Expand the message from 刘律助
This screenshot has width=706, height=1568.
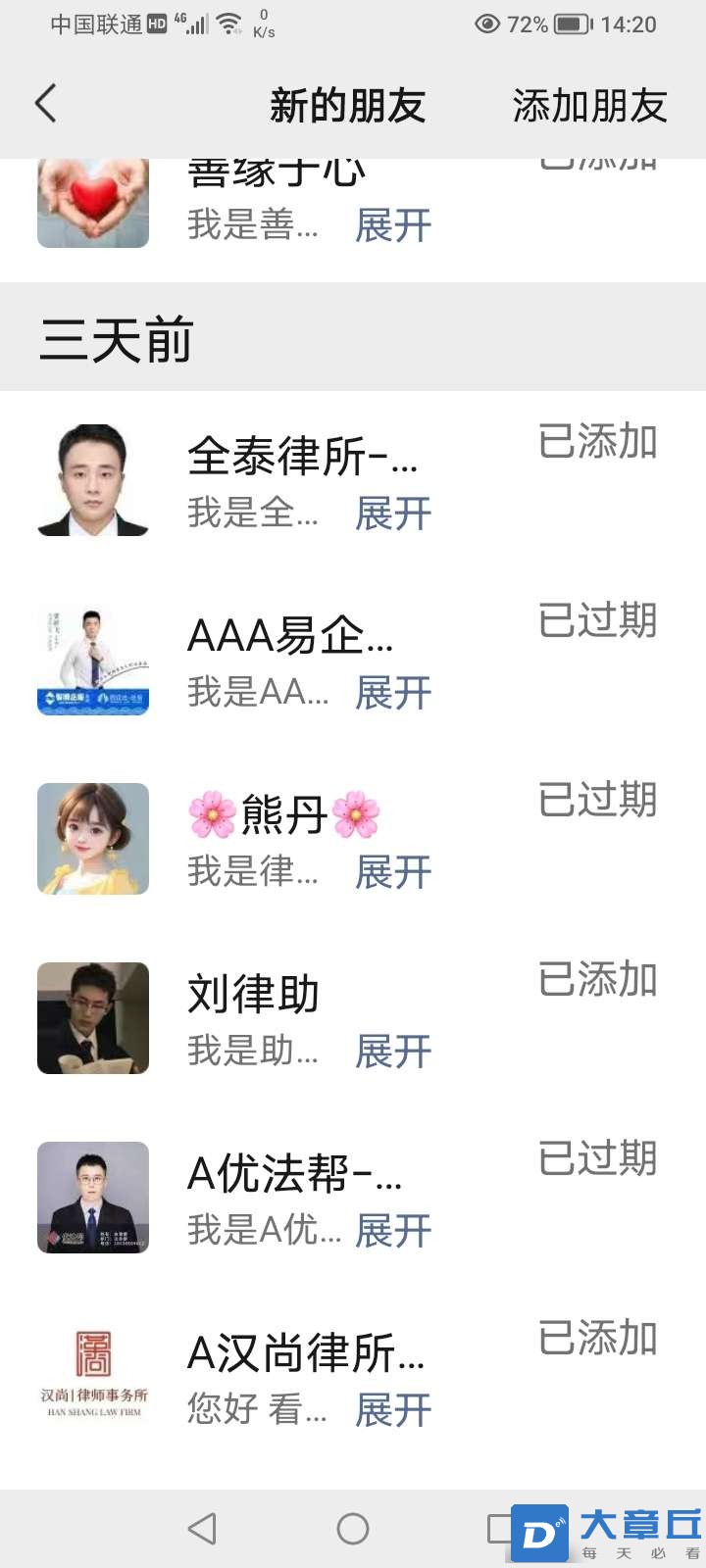392,1051
